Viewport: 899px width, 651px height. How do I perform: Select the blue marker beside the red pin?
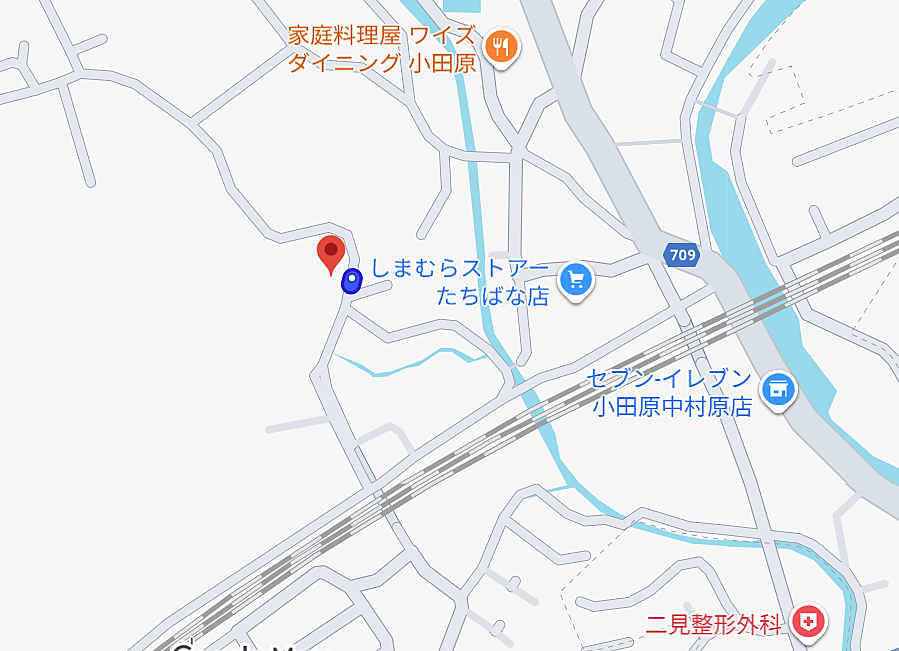pyautogui.click(x=350, y=281)
